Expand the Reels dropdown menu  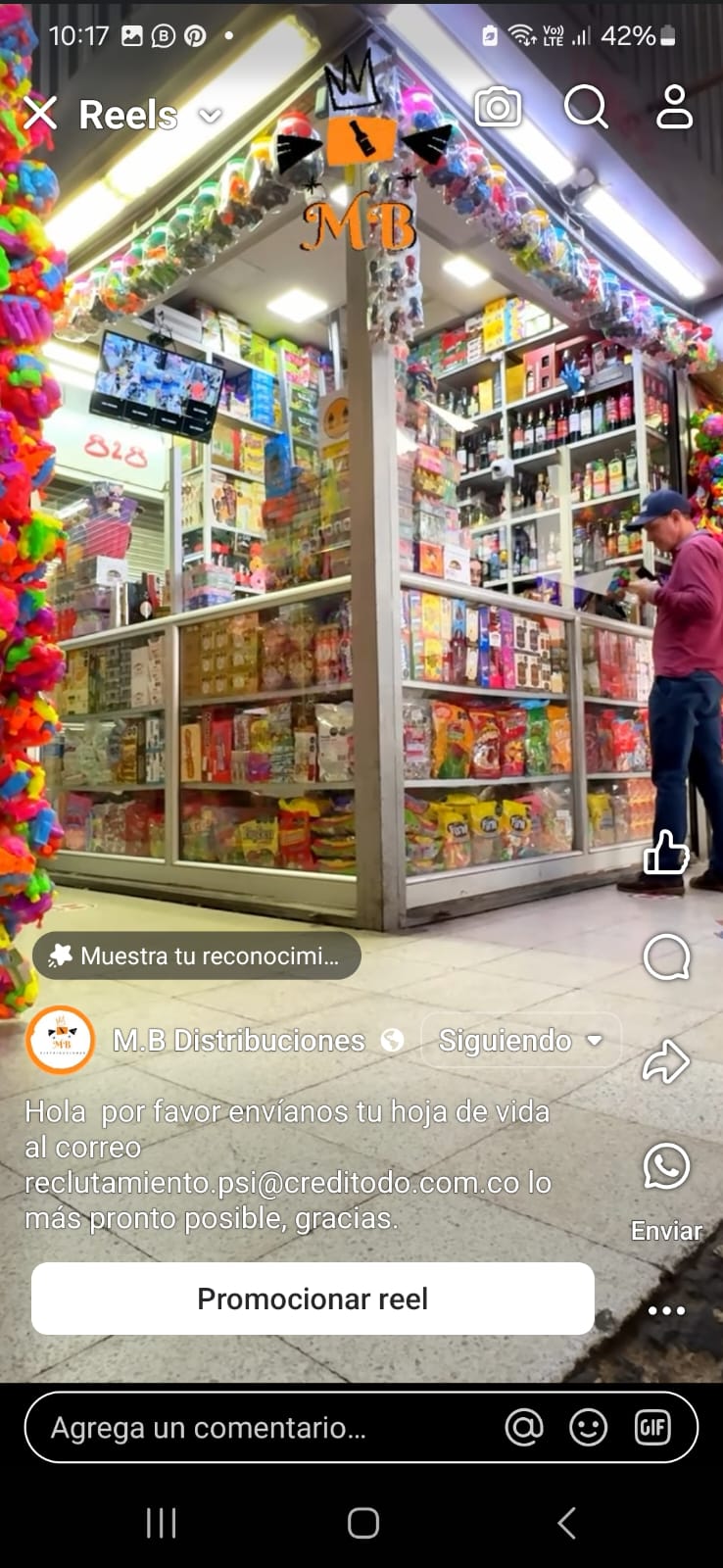(210, 116)
